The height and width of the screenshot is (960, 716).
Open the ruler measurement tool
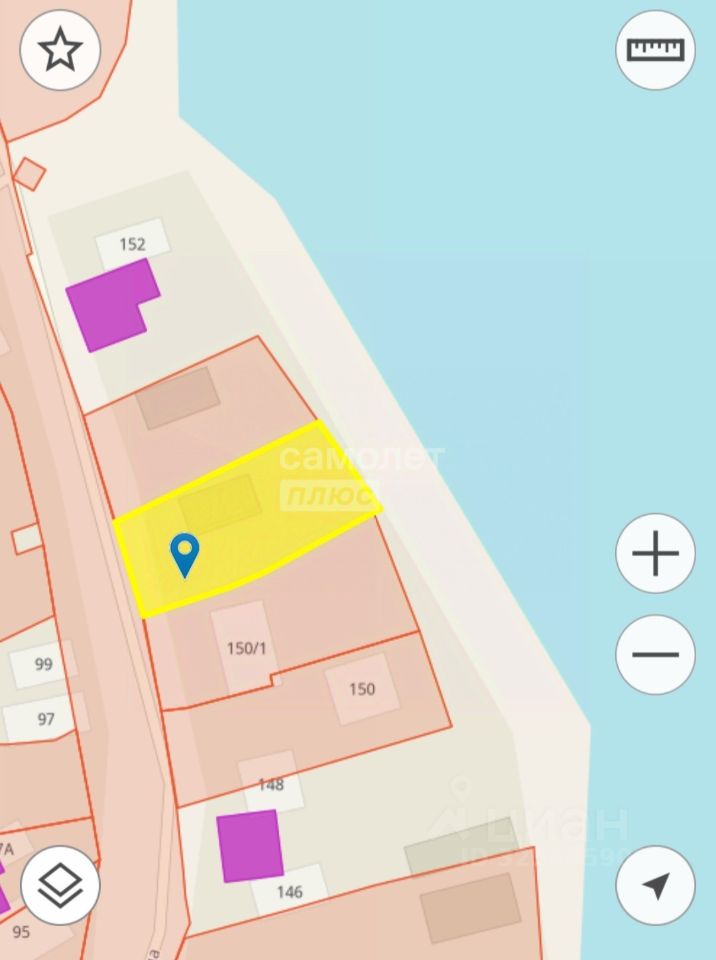[x=655, y=50]
